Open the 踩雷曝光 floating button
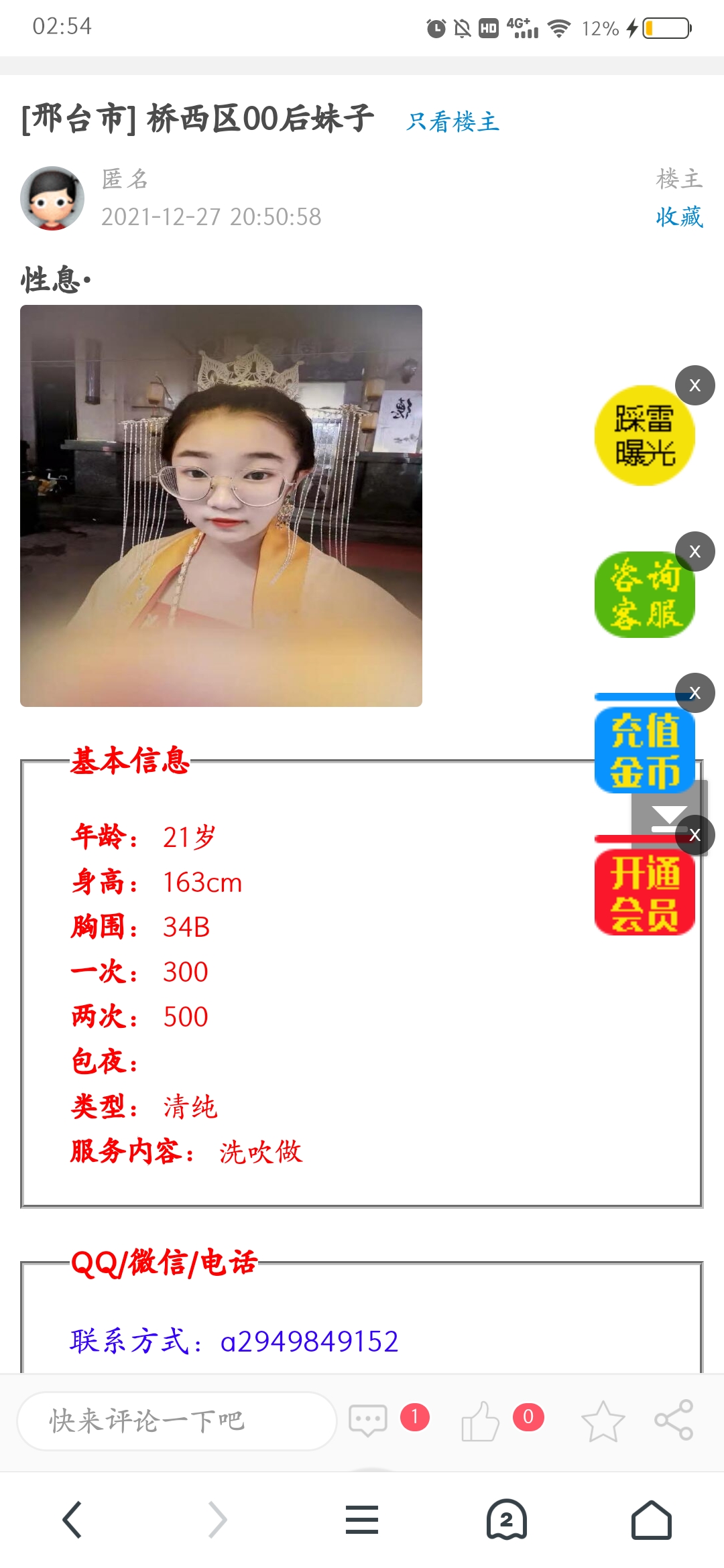Image resolution: width=724 pixels, height=1568 pixels. coord(644,437)
